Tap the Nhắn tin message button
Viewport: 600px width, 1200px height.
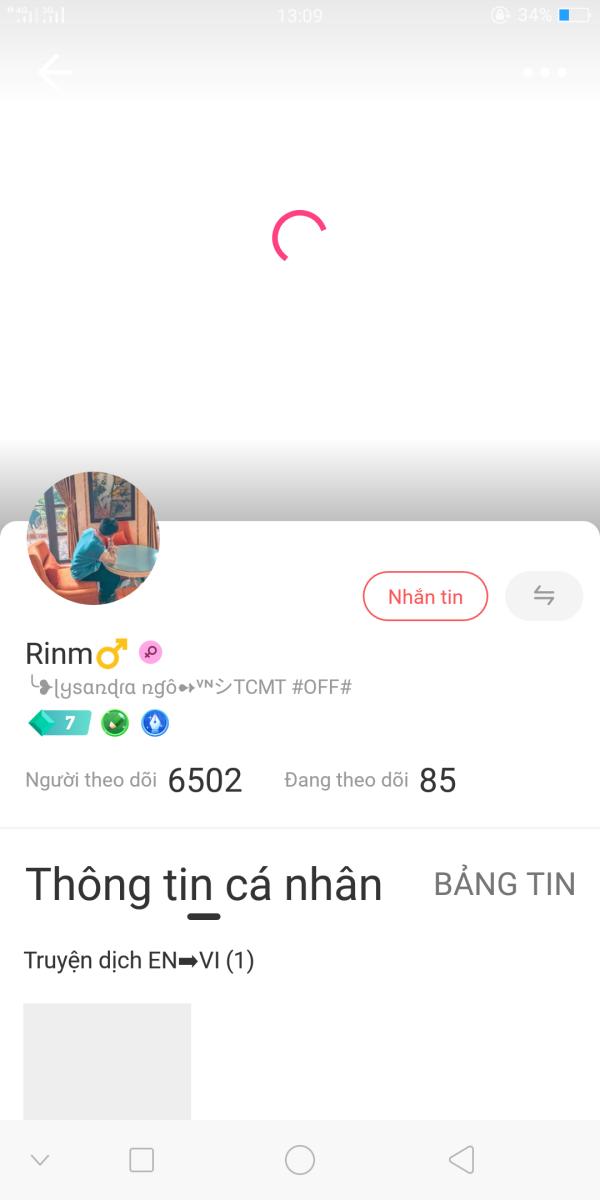click(425, 596)
